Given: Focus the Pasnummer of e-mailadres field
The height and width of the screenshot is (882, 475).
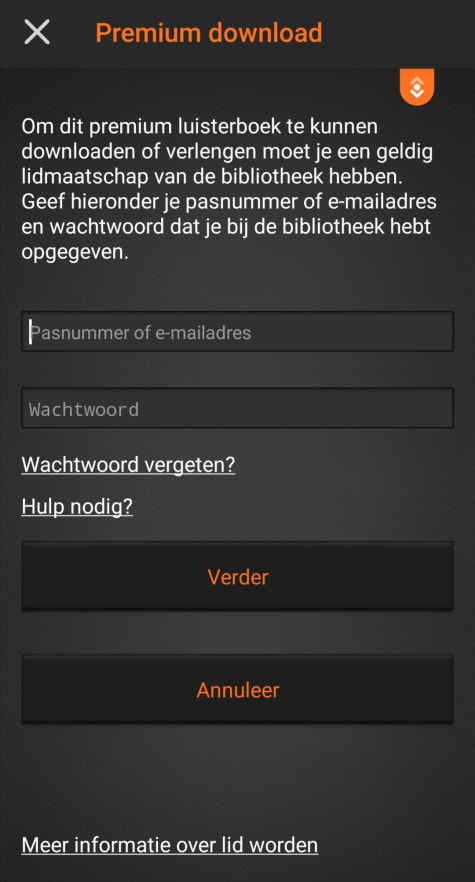Looking at the screenshot, I should [x=238, y=332].
